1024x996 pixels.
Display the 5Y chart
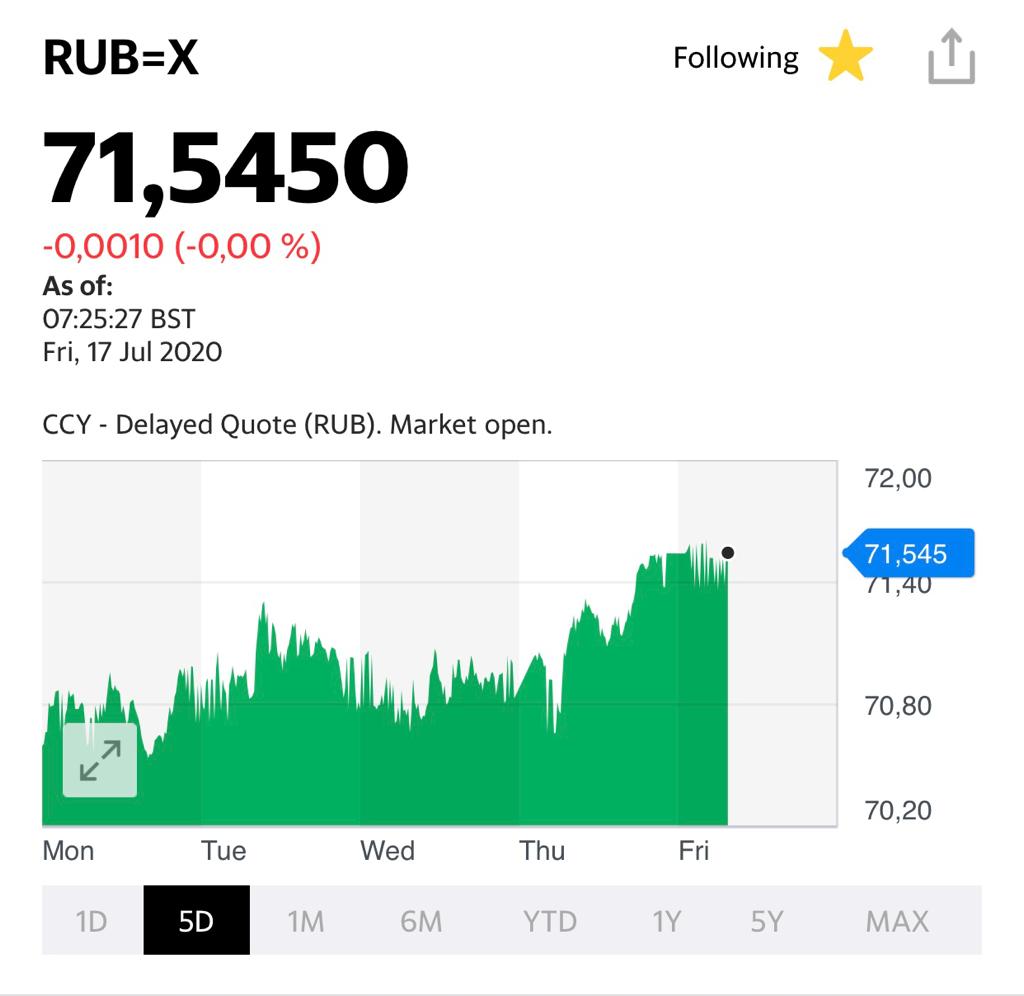click(x=767, y=921)
